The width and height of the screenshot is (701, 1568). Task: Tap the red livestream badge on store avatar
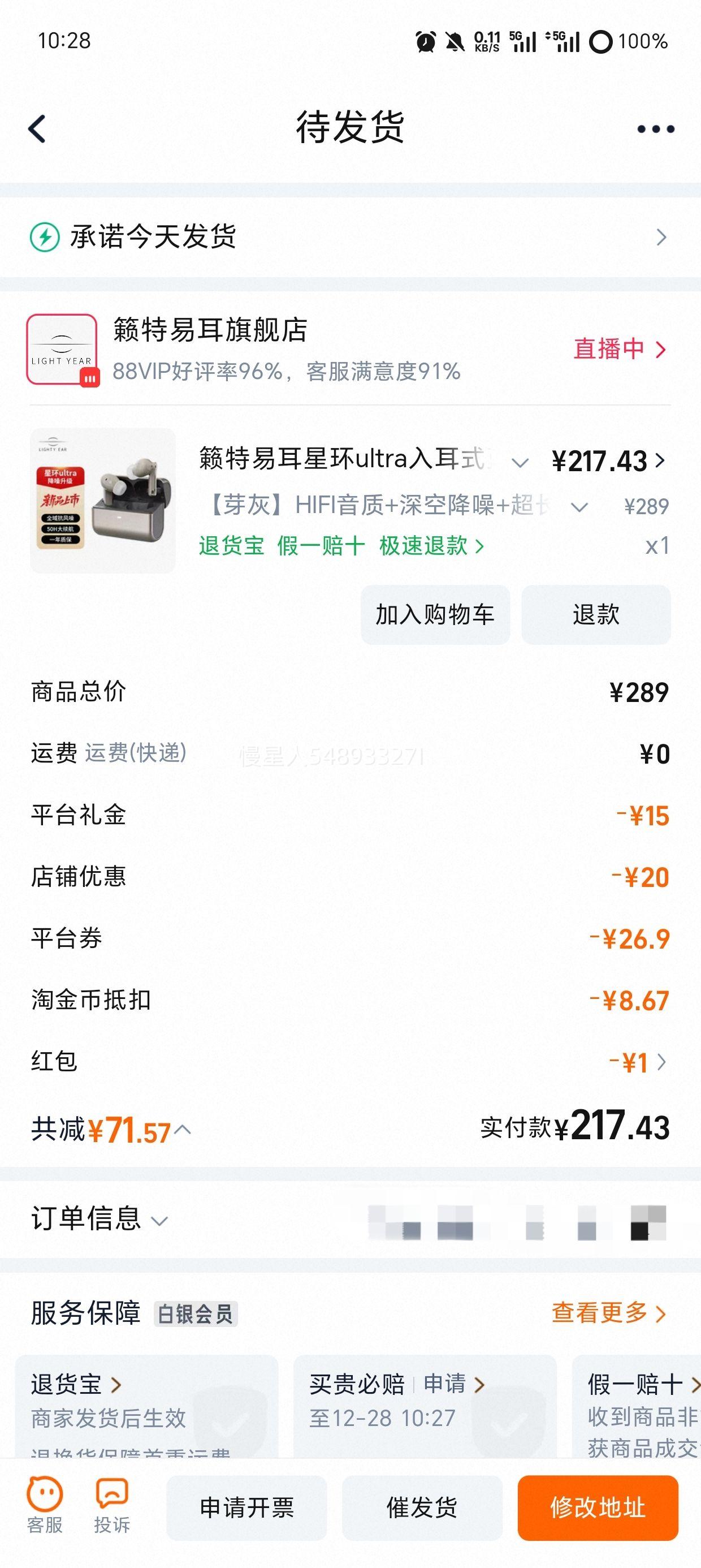tap(91, 378)
